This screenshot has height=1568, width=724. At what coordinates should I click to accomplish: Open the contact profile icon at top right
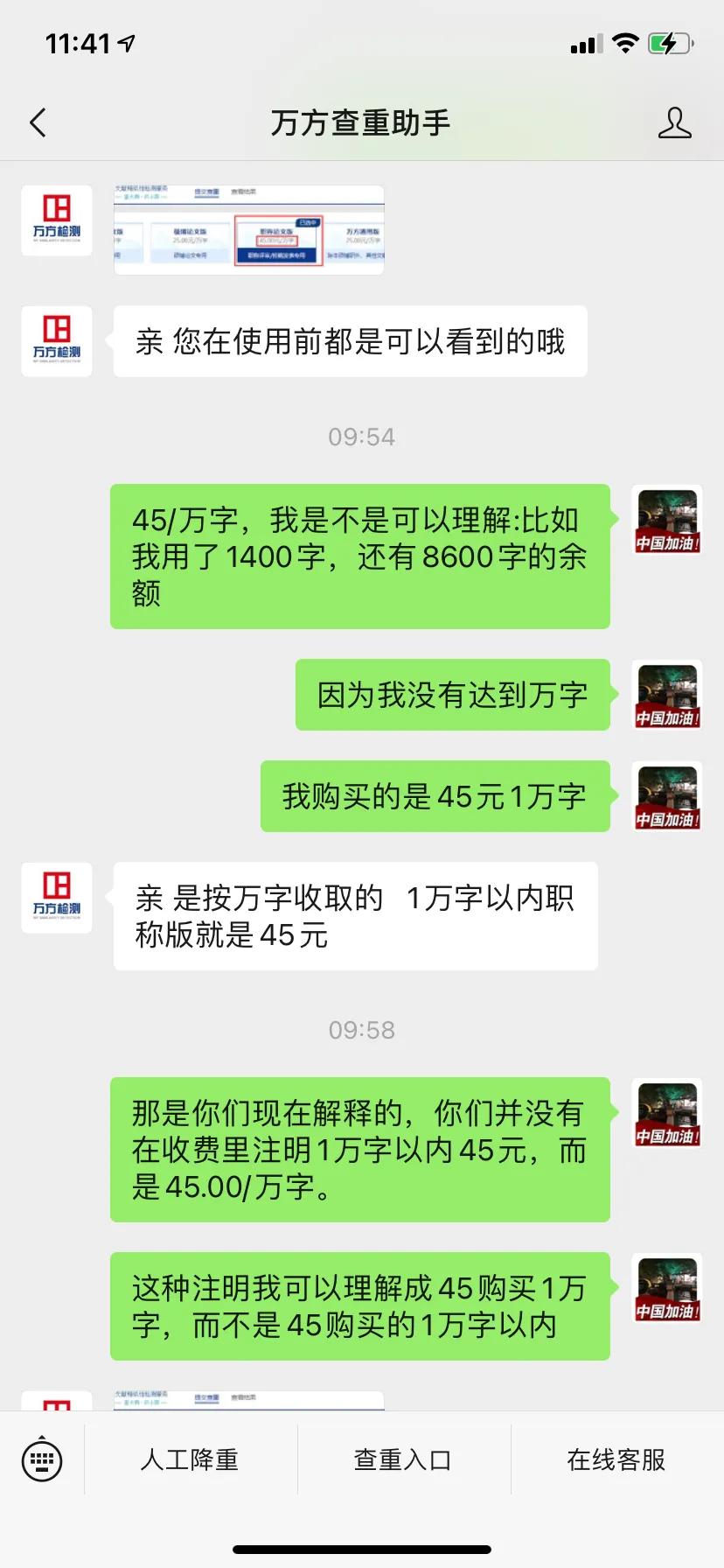(674, 122)
